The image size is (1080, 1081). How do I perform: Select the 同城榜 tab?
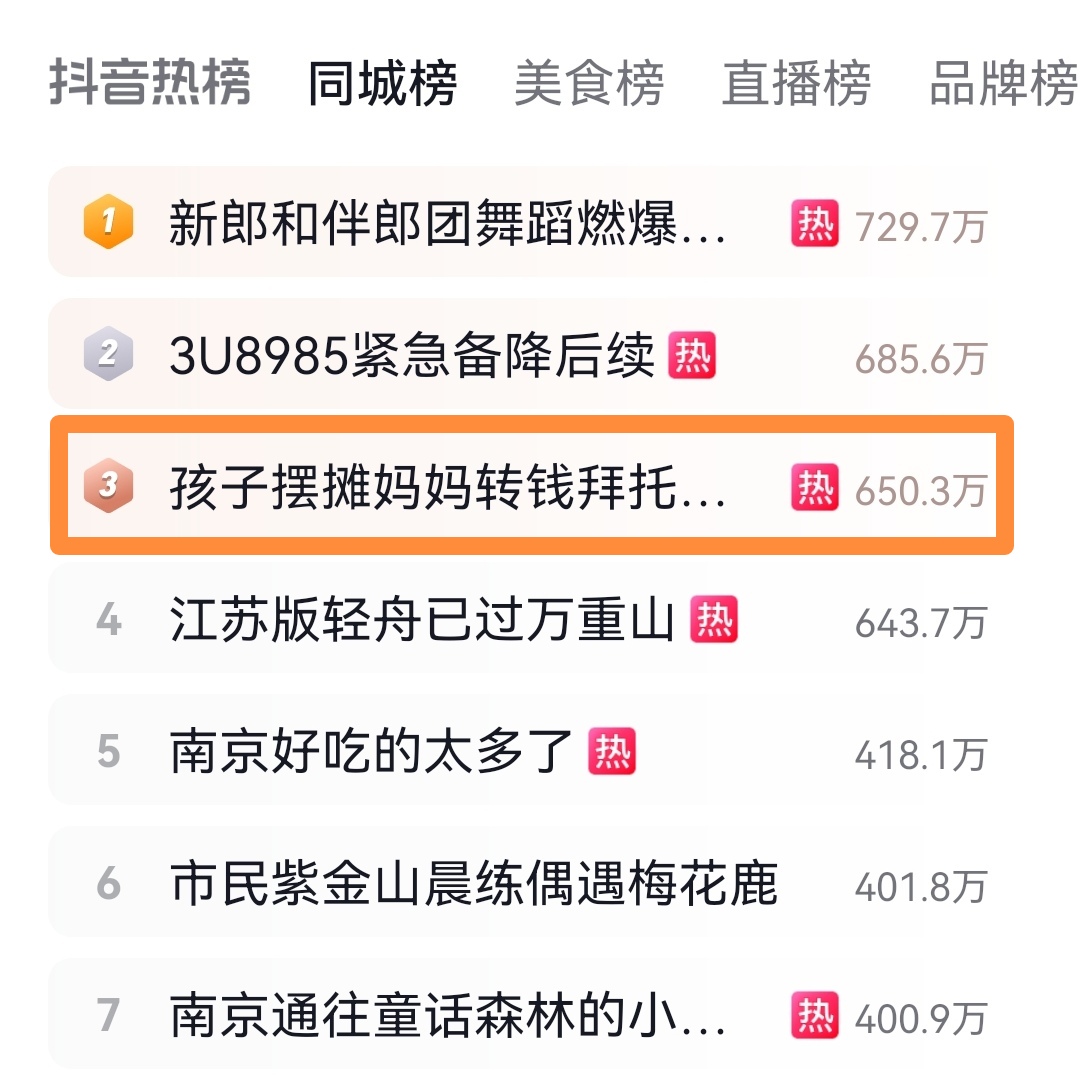coord(383,84)
